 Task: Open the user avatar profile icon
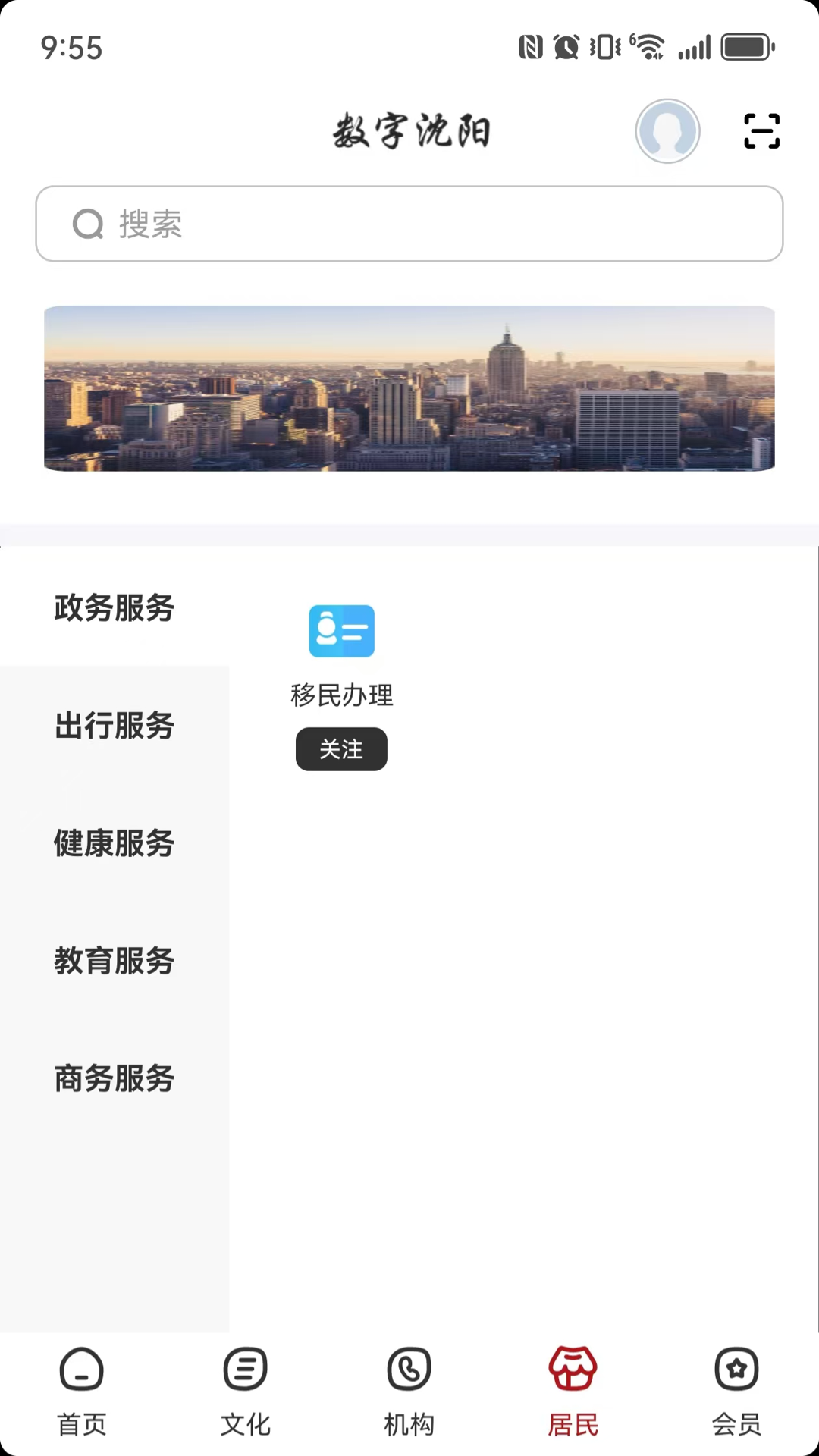(667, 130)
